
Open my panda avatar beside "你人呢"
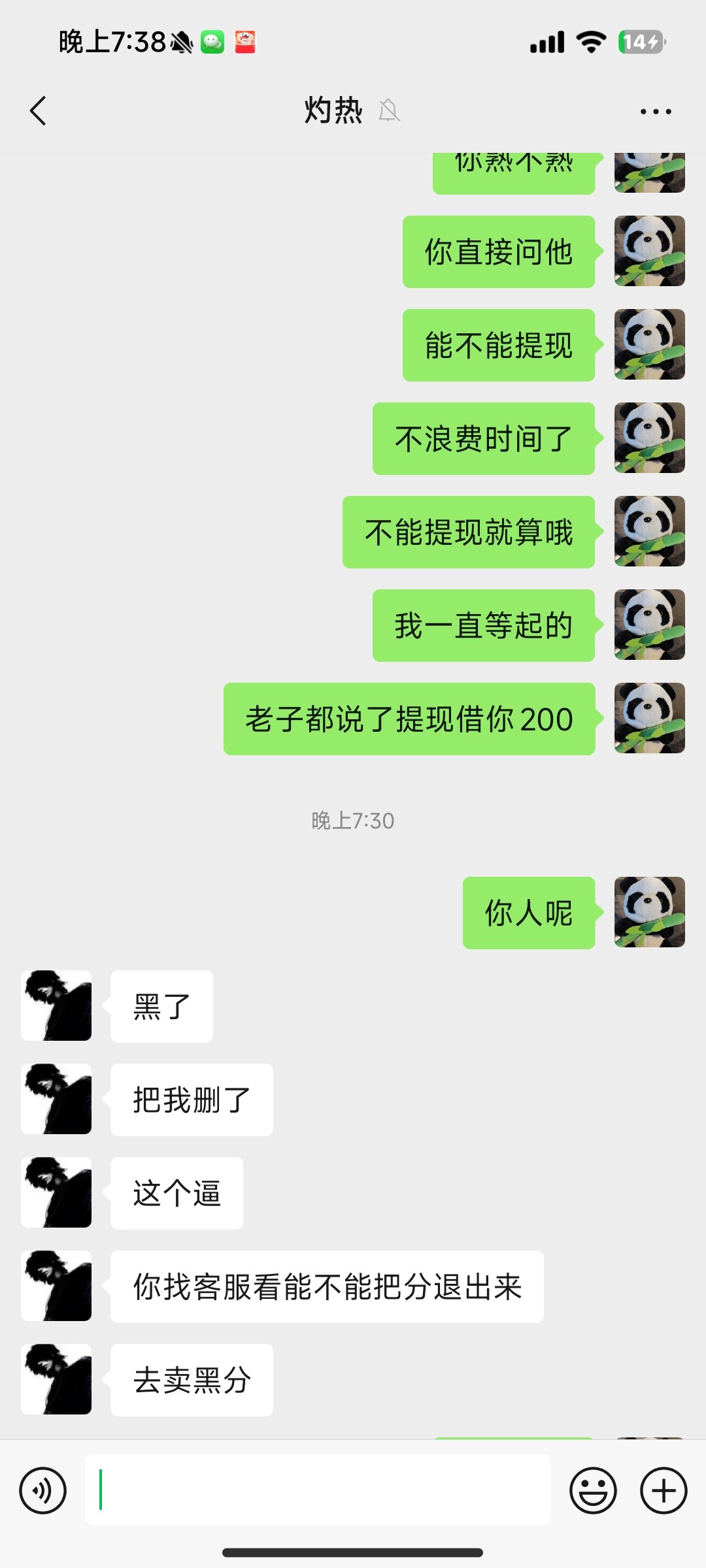[x=649, y=912]
